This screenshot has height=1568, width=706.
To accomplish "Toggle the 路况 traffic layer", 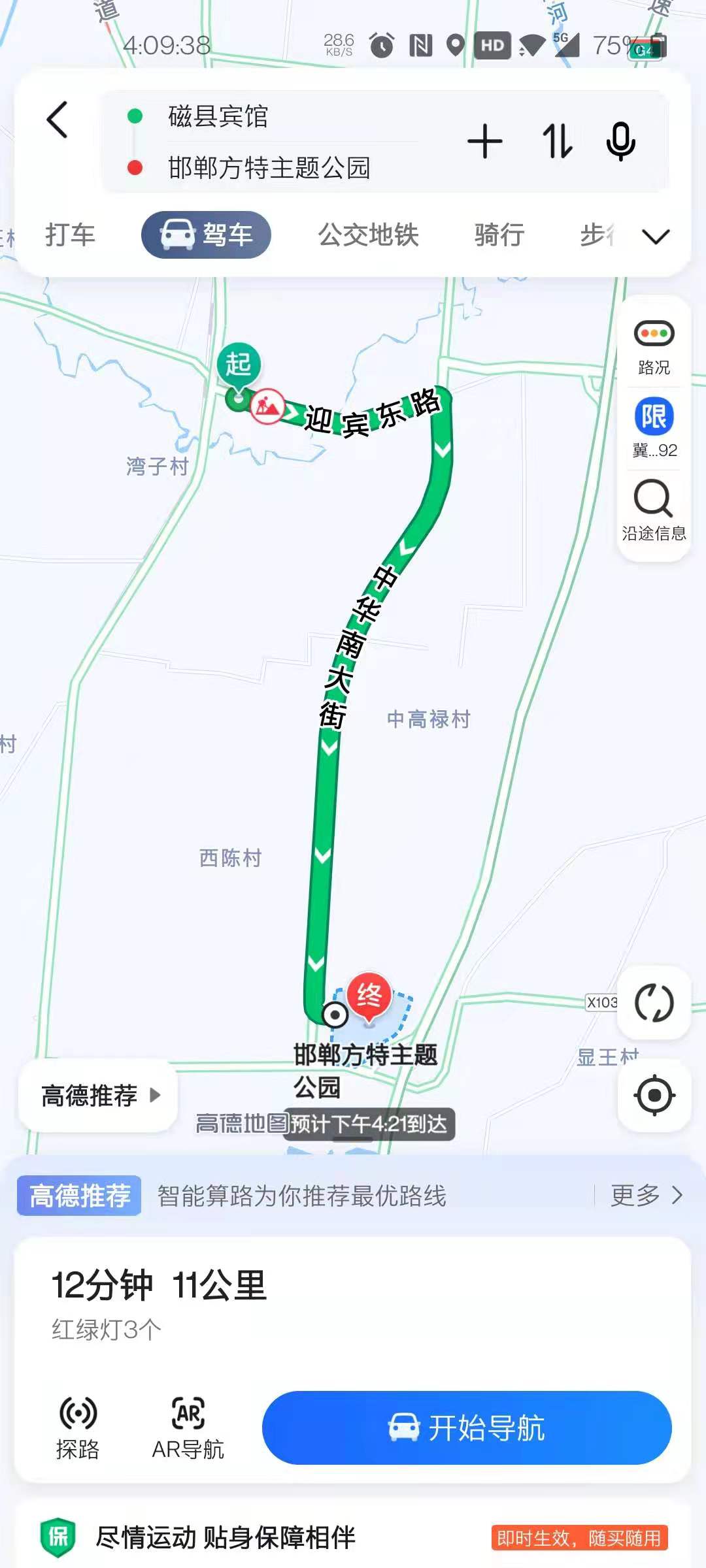I will point(653,335).
